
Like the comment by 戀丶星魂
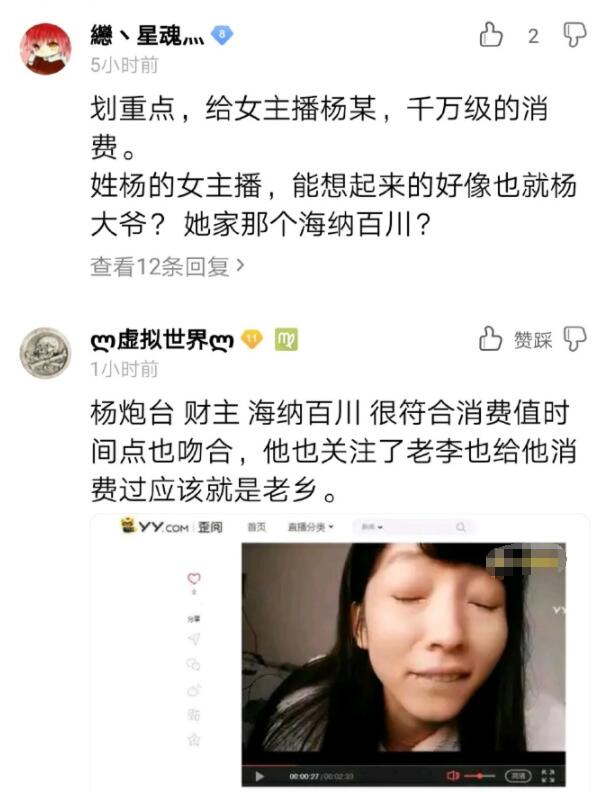[491, 36]
